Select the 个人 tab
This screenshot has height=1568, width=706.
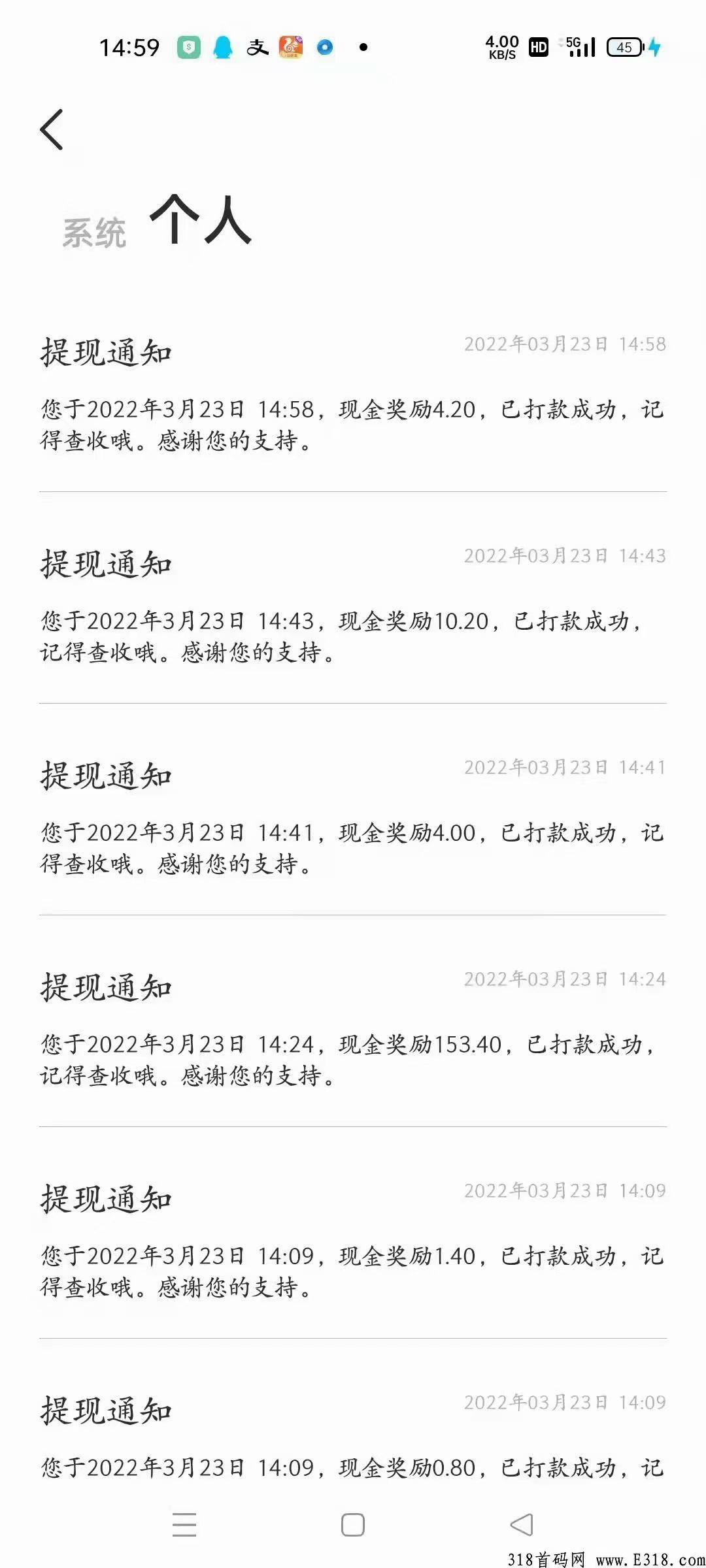click(201, 220)
